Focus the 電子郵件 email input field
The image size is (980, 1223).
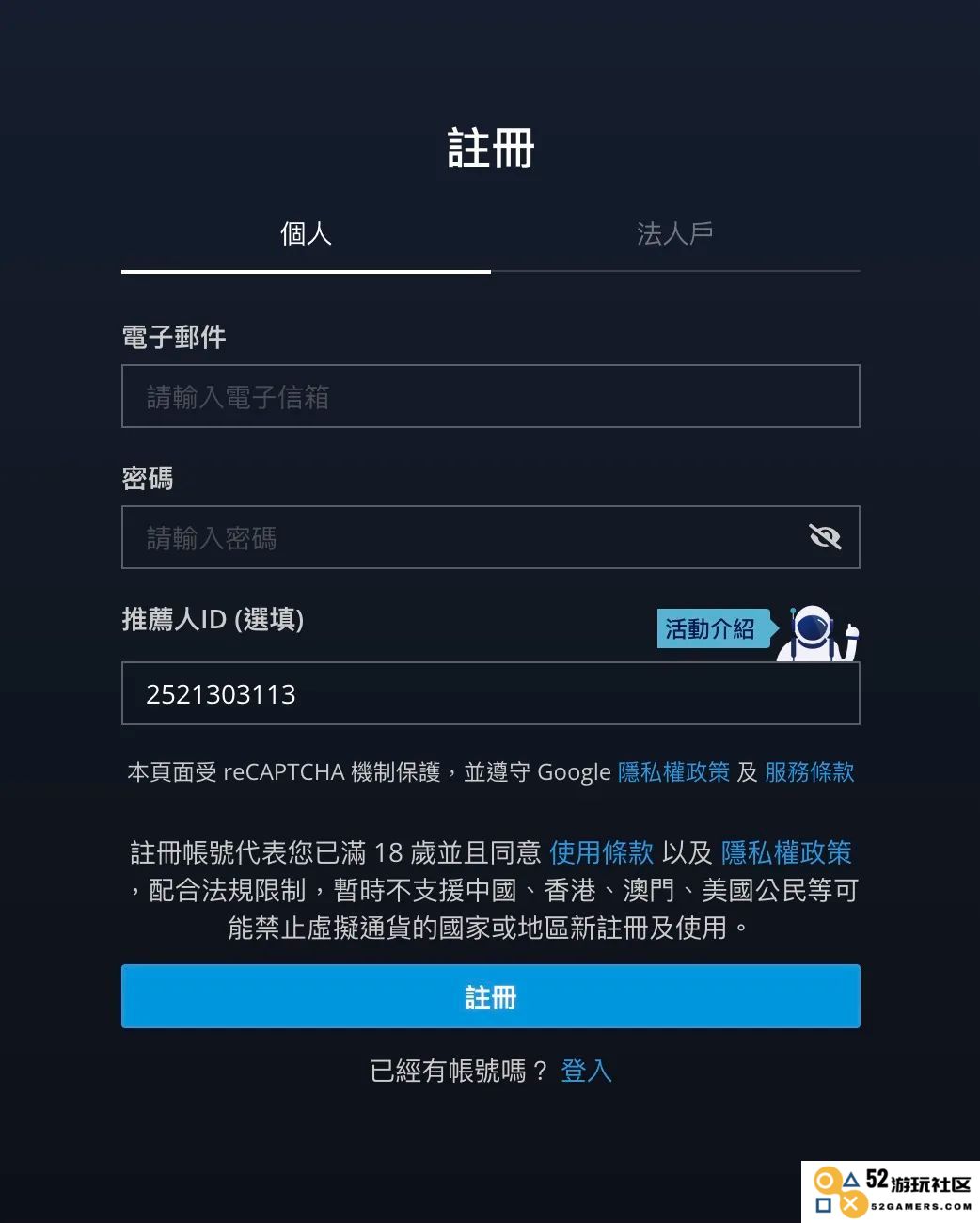[x=490, y=397]
